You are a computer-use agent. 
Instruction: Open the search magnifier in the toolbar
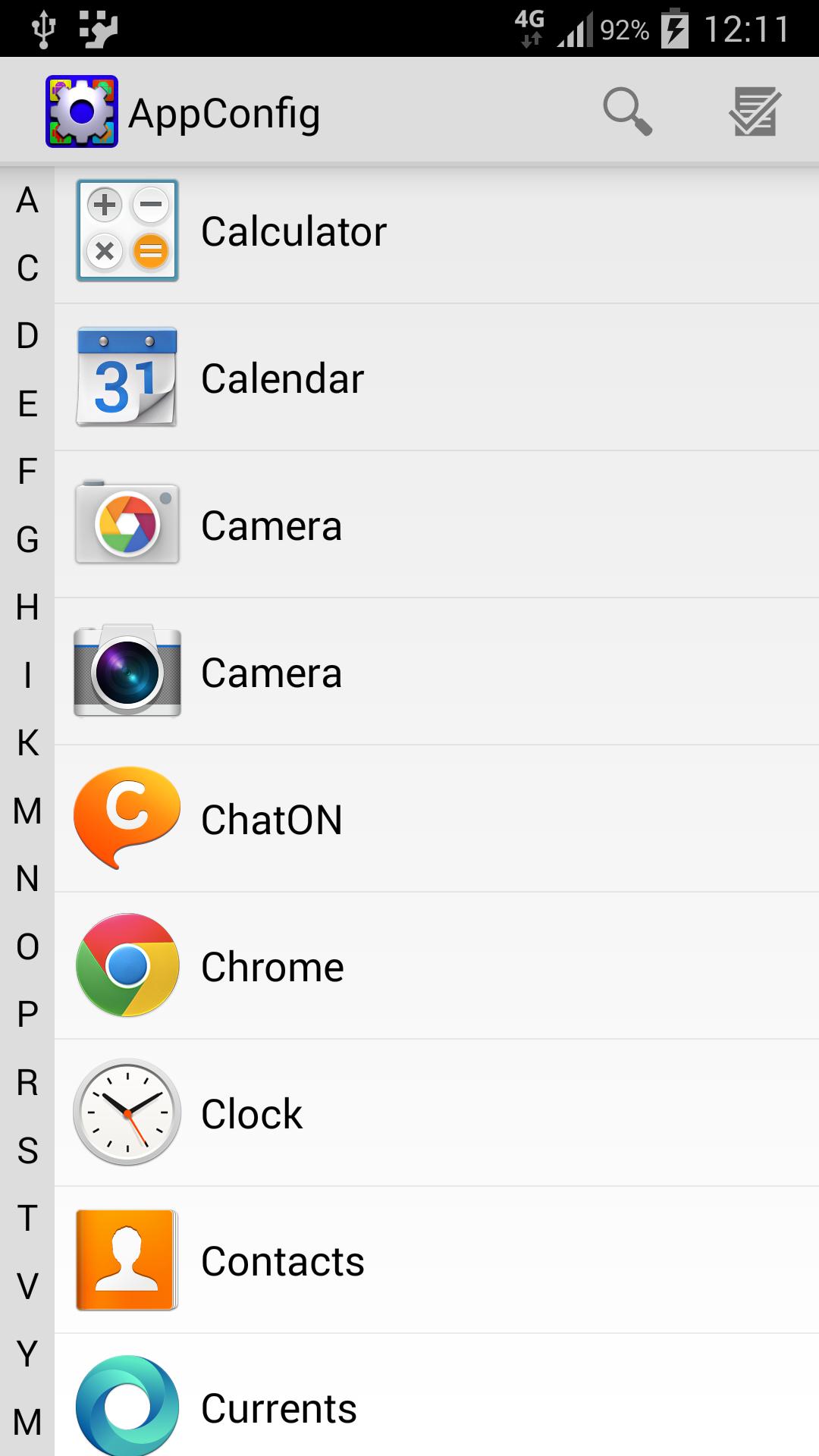click(628, 111)
